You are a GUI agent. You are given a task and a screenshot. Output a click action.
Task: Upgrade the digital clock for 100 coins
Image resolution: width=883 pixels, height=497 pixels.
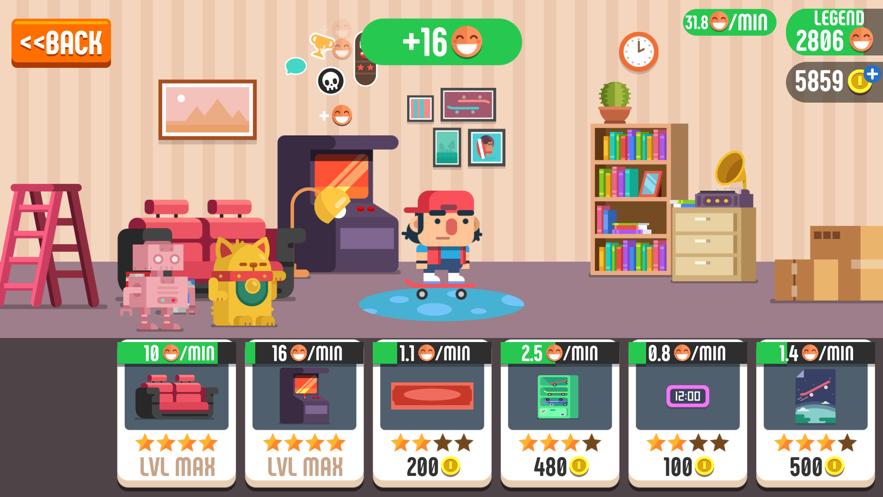(x=687, y=413)
